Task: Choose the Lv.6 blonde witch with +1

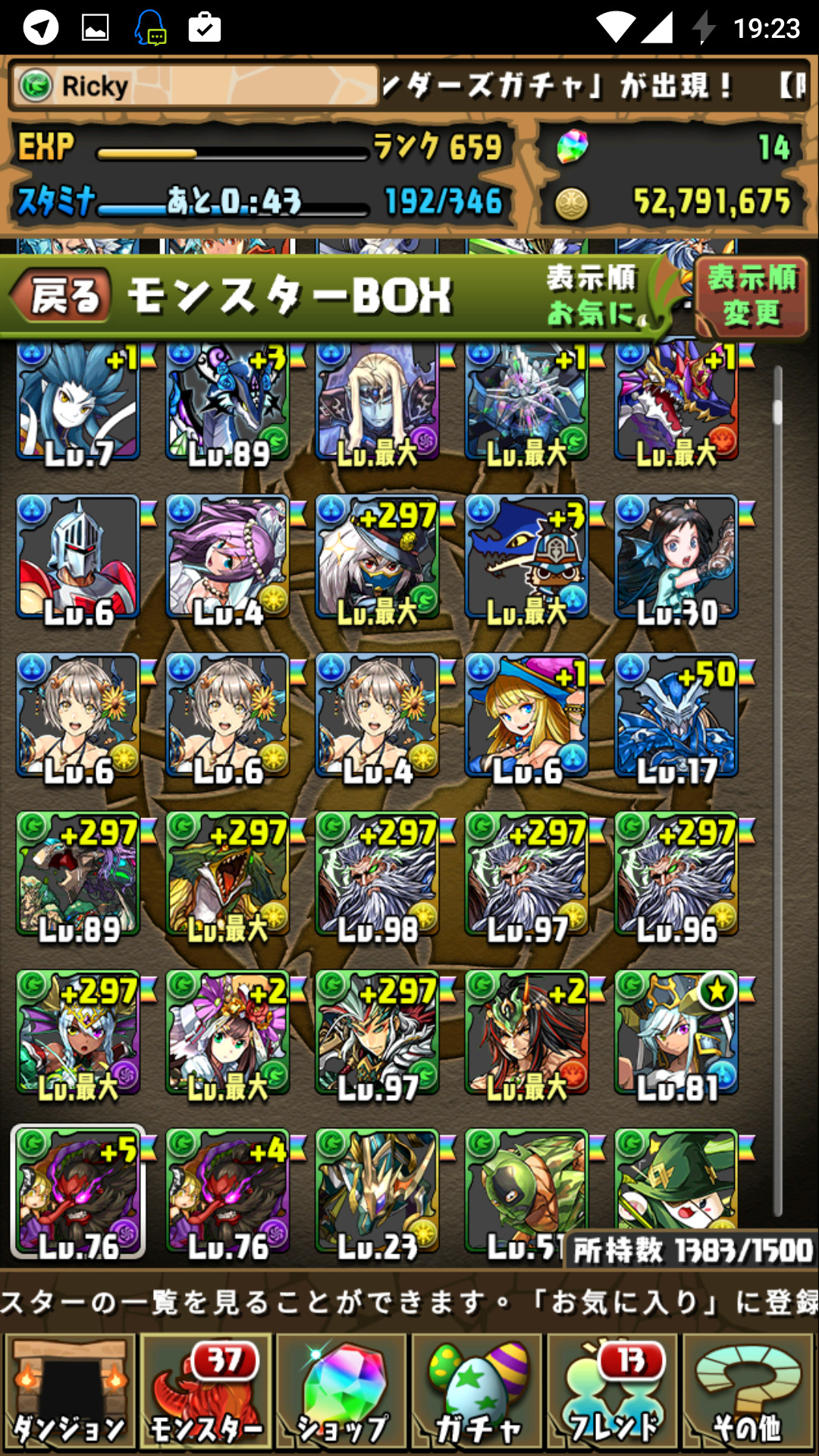Action: click(x=526, y=717)
